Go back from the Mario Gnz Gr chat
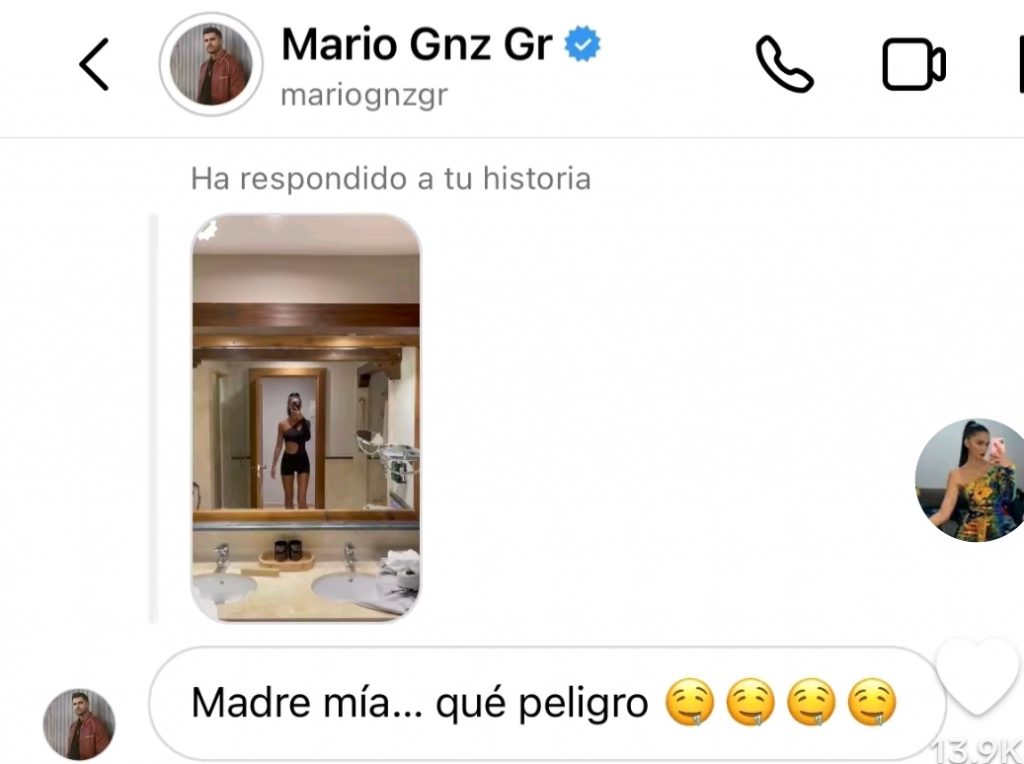Viewport: 1024px width, 764px height. point(94,65)
